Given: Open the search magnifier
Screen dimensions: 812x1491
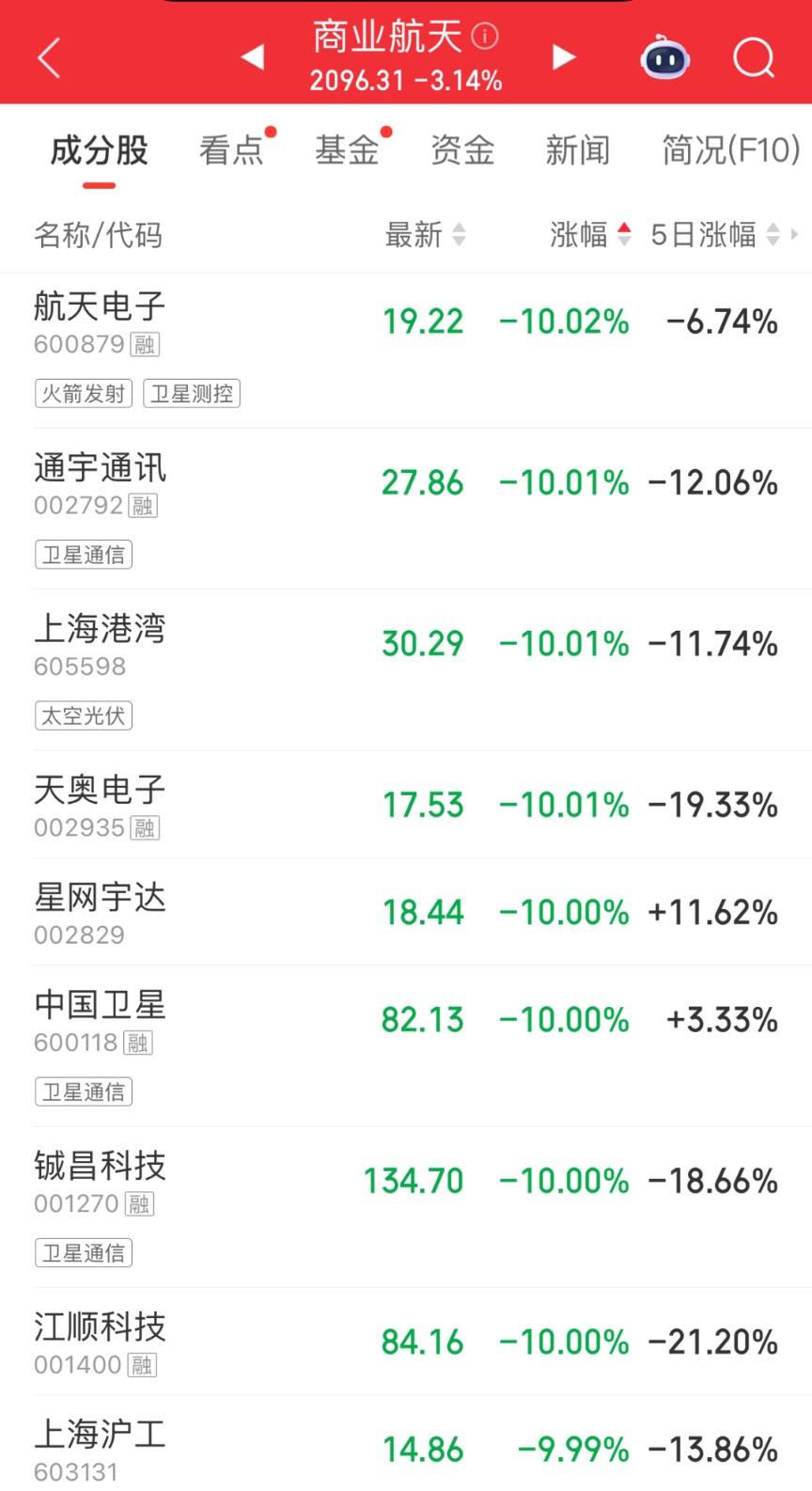Looking at the screenshot, I should [x=754, y=58].
